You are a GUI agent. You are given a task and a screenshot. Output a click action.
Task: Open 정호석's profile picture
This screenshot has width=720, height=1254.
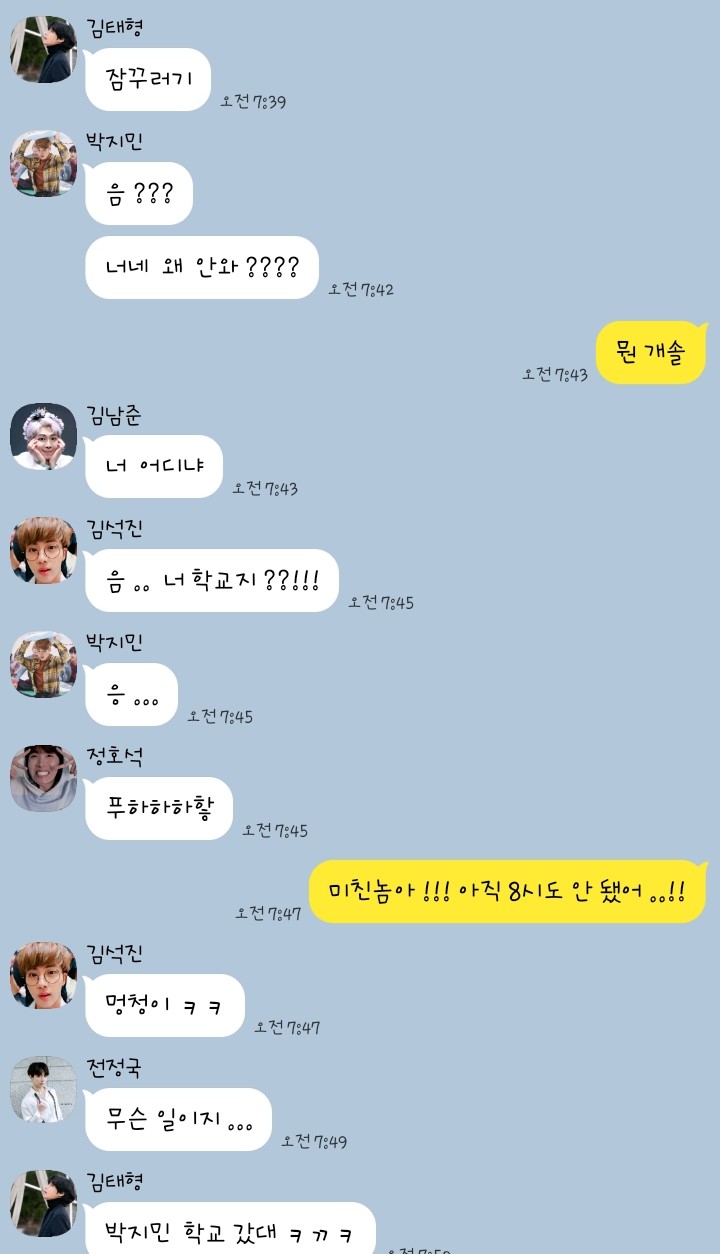pyautogui.click(x=43, y=778)
